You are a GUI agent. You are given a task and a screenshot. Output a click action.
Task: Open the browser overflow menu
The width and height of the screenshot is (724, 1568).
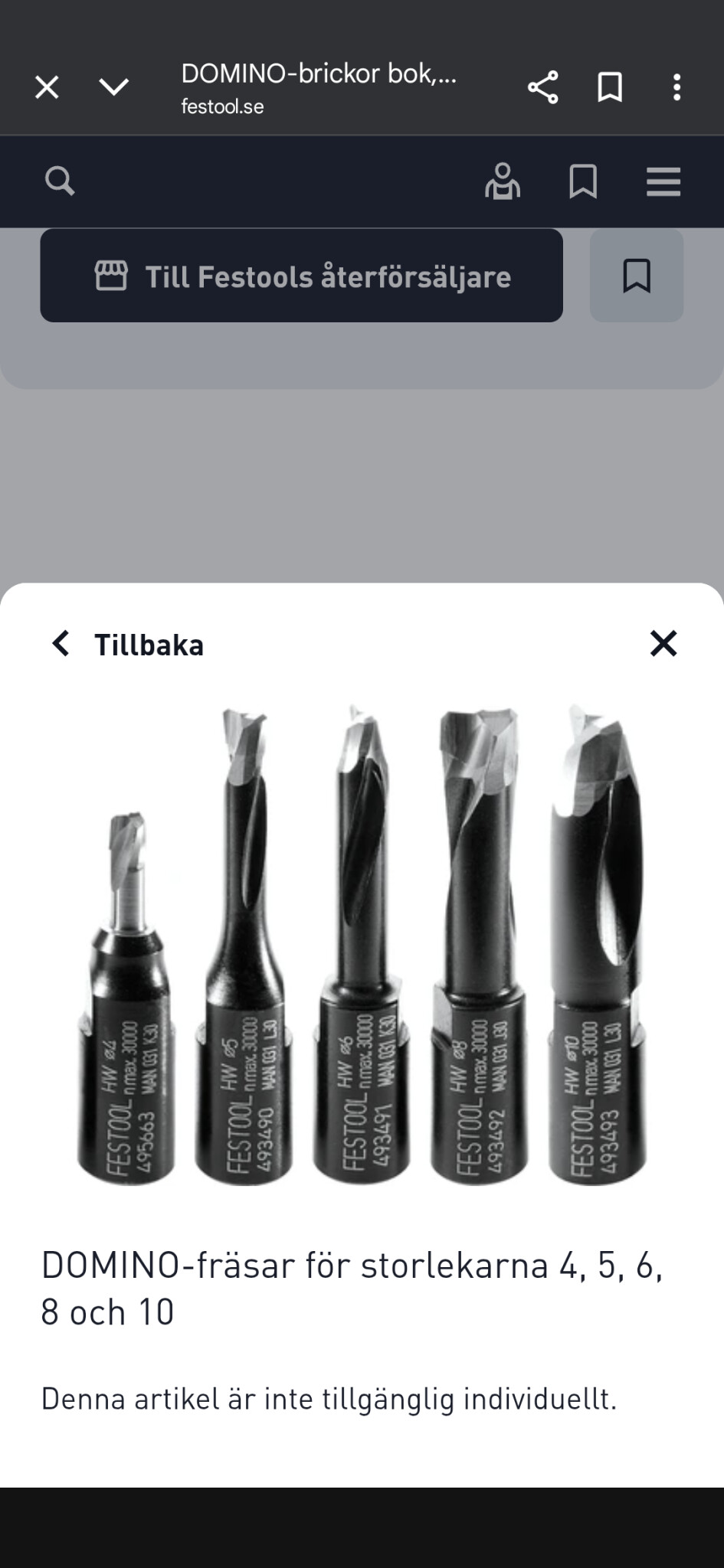[676, 87]
